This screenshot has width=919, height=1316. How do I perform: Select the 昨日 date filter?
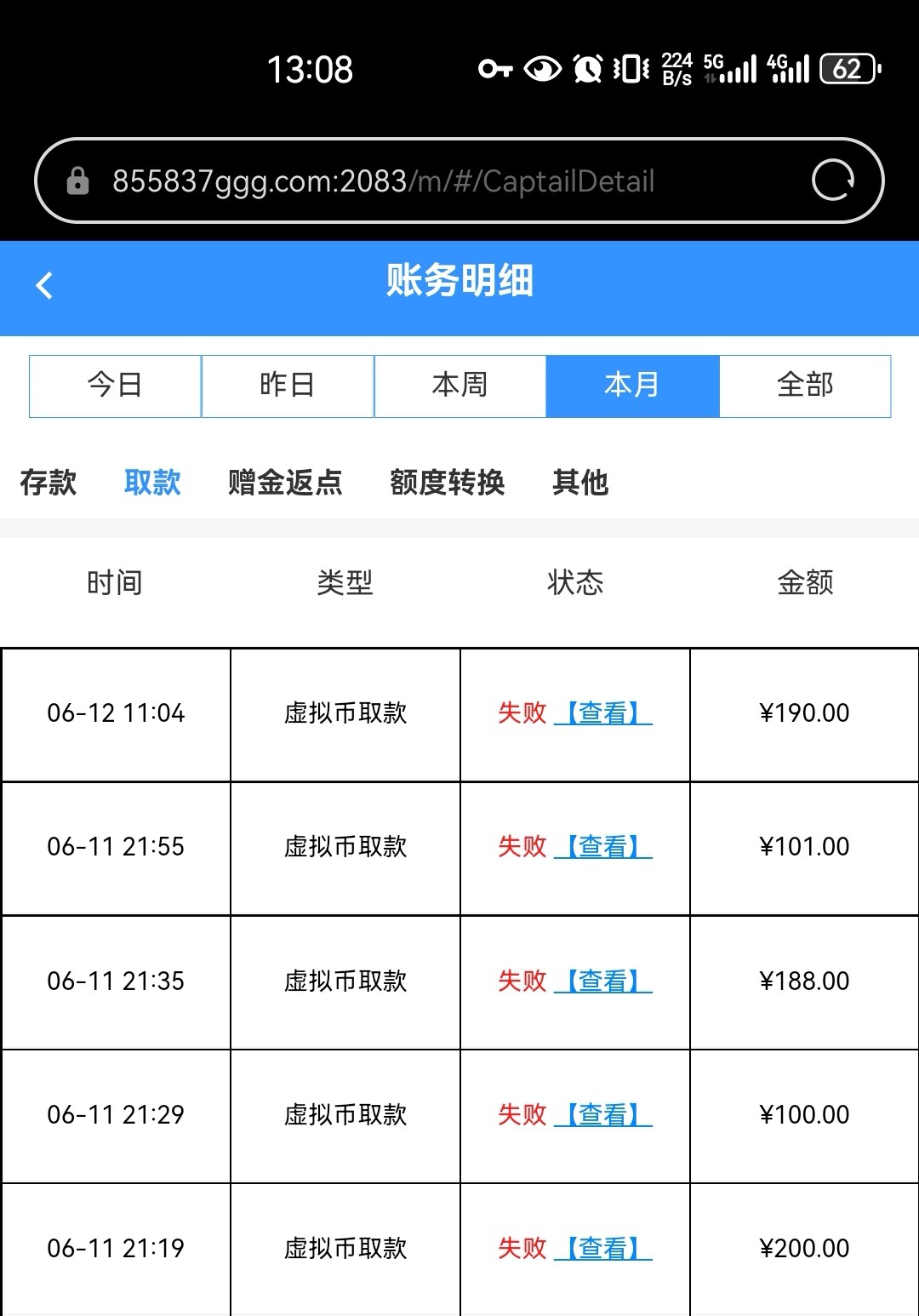tap(288, 386)
